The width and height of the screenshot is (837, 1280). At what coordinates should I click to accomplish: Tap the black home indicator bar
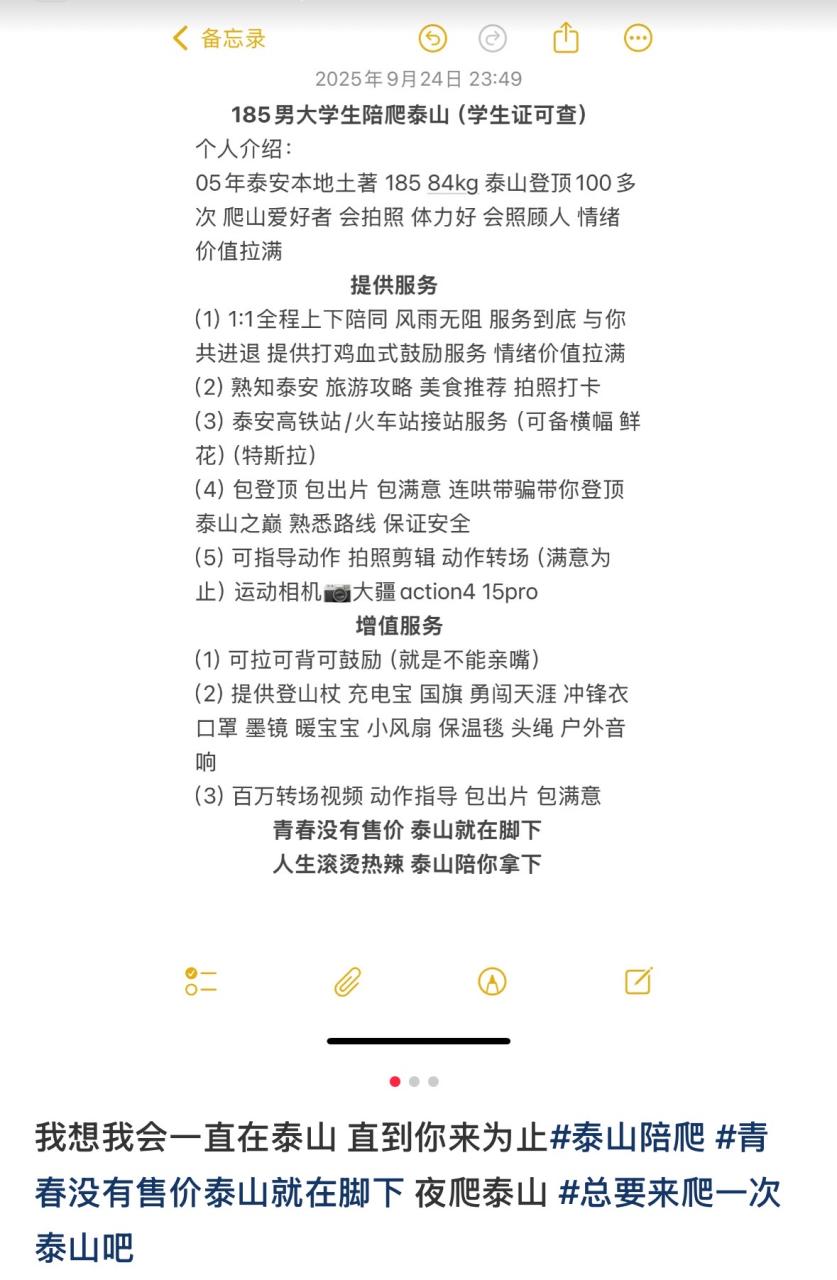(x=418, y=1039)
